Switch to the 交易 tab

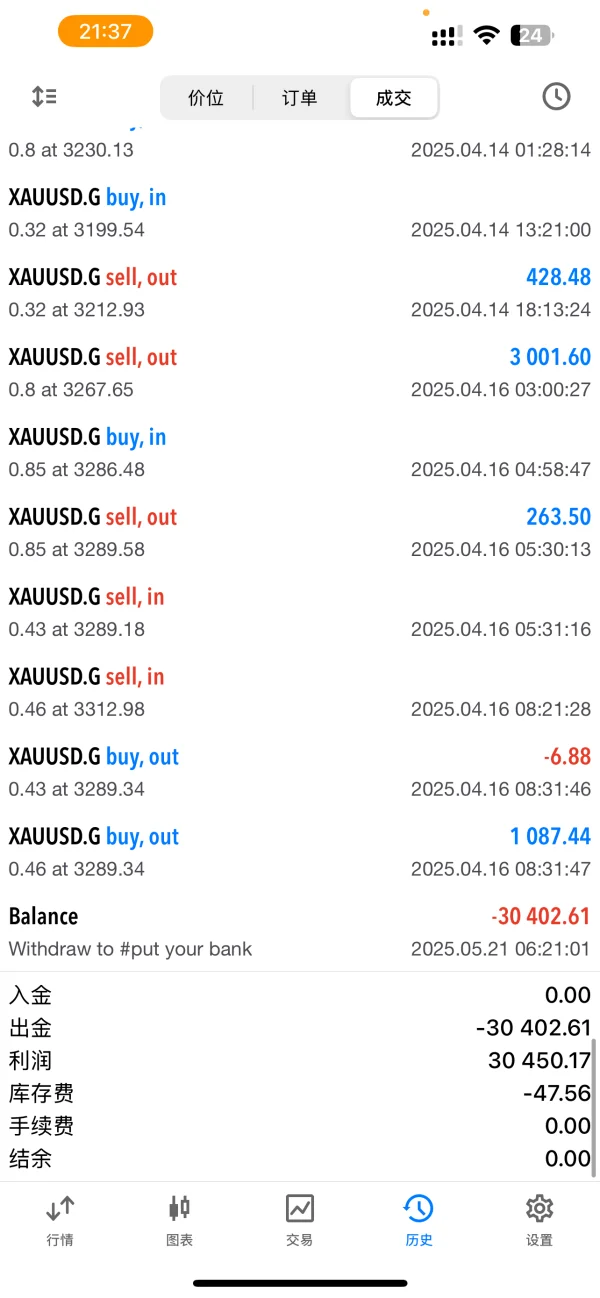tap(300, 1219)
